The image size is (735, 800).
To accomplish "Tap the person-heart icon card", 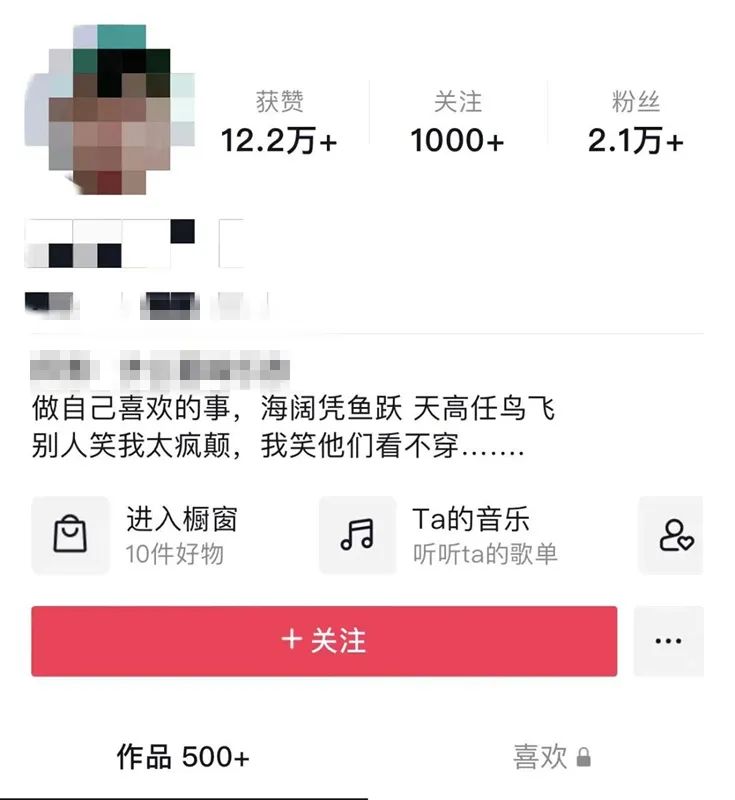I will (675, 535).
